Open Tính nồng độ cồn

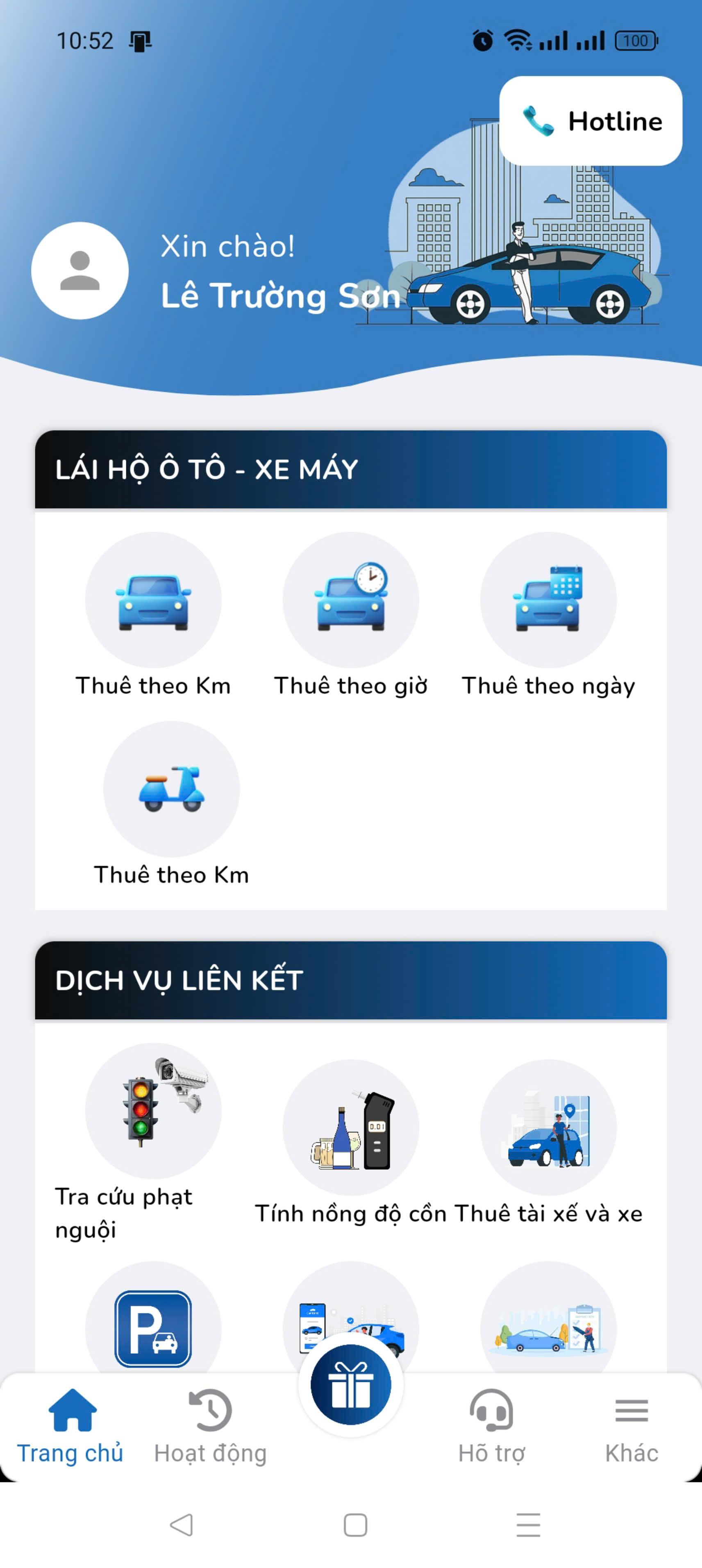[x=351, y=1127]
